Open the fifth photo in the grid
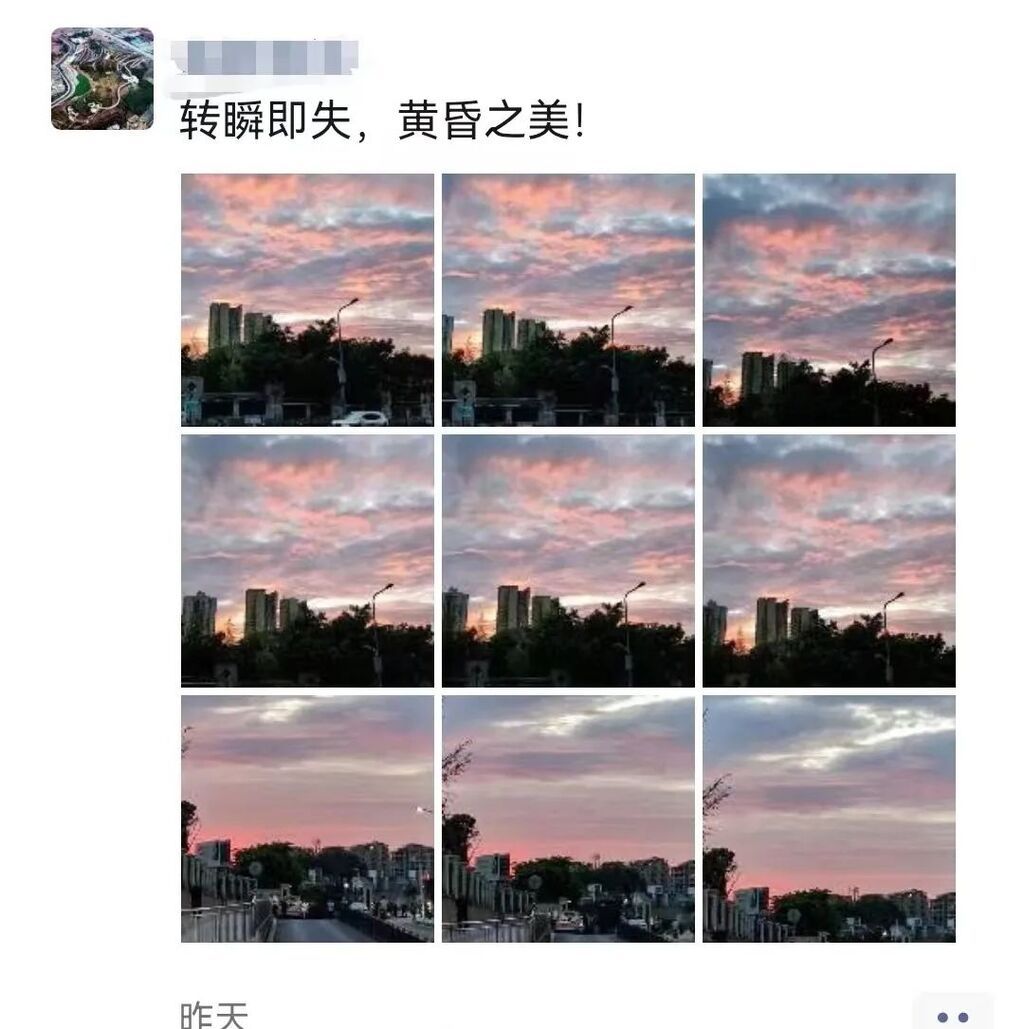Screen dimensions: 1024x1029 pyautogui.click(x=568, y=560)
